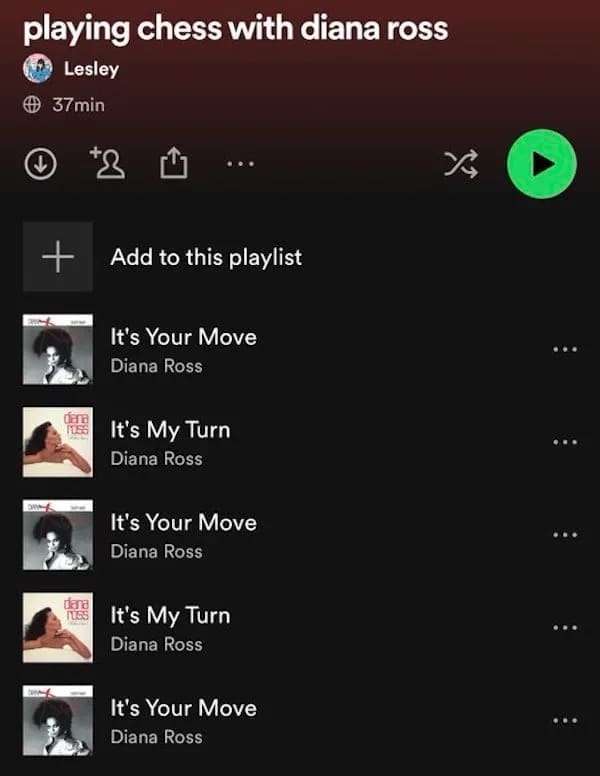Share this playlist
The width and height of the screenshot is (600, 776).
coord(174,164)
